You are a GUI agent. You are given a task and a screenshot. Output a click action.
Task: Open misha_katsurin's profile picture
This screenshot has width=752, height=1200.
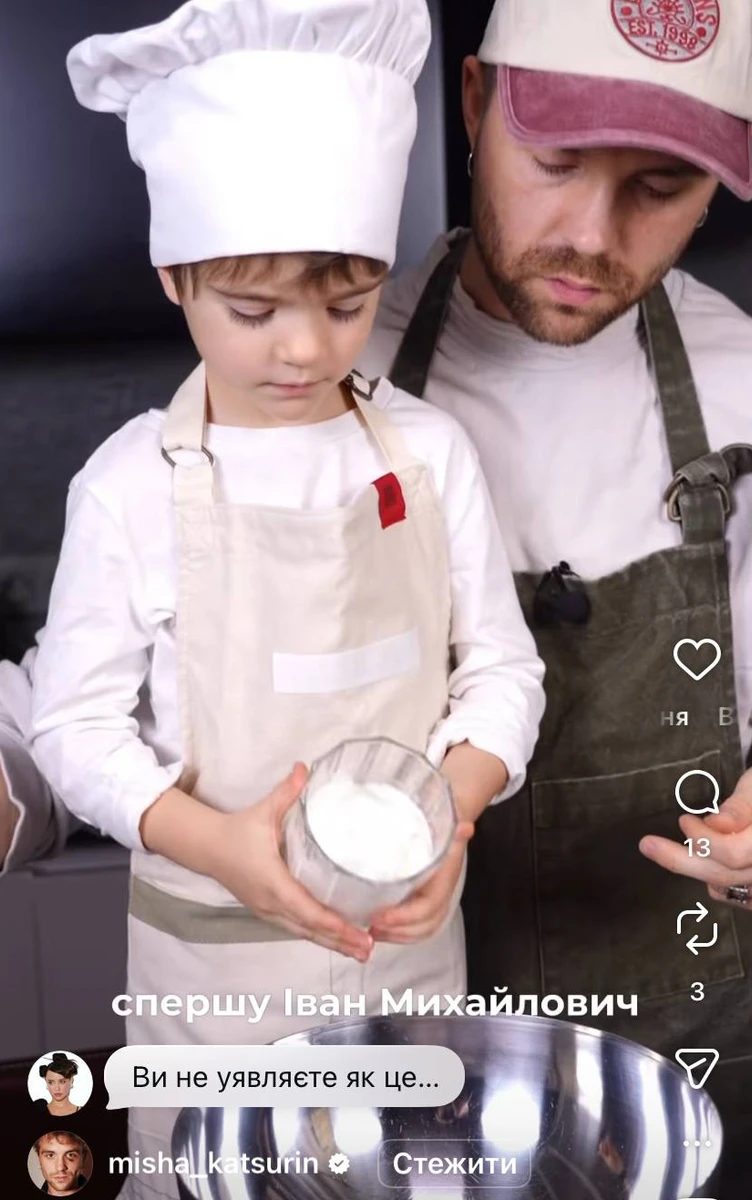tap(60, 1164)
